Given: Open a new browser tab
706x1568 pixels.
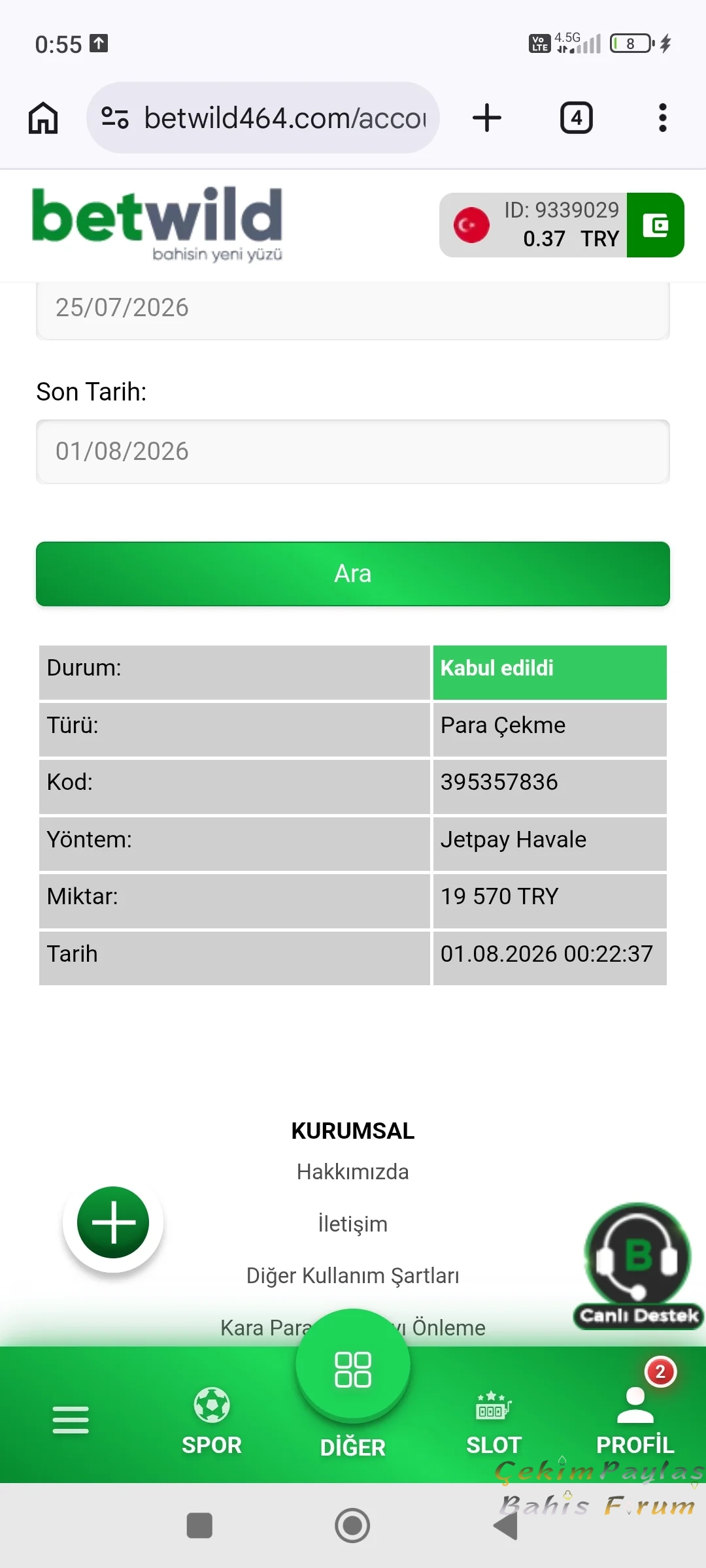Looking at the screenshot, I should click(487, 118).
